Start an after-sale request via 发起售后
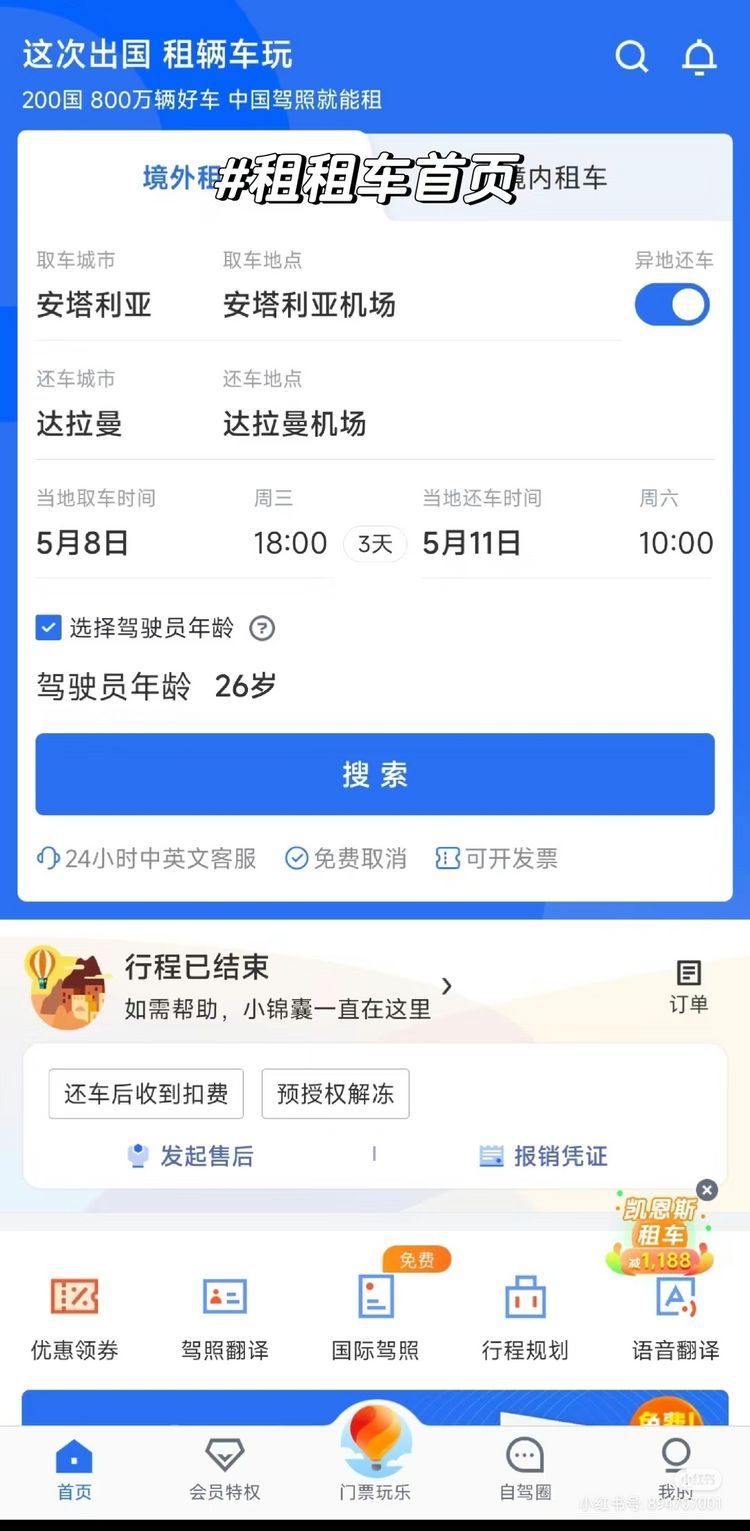The height and width of the screenshot is (1531, 750). point(191,1156)
